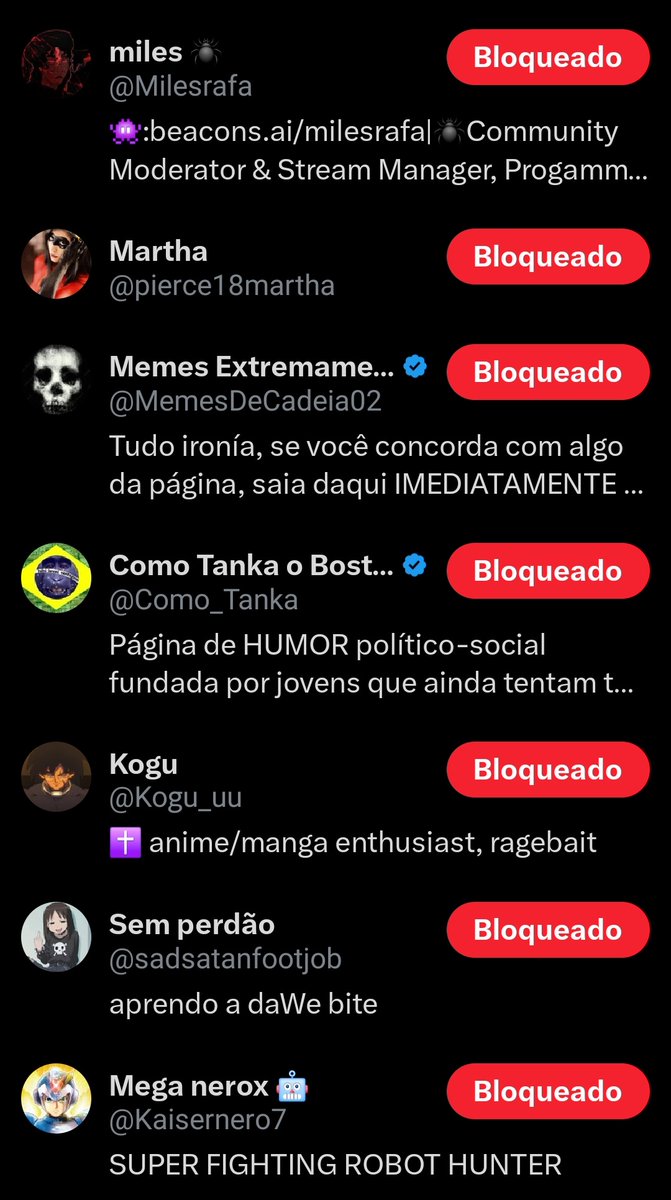The height and width of the screenshot is (1200, 671).
Task: Unblock the user Kogu
Action: click(x=548, y=770)
